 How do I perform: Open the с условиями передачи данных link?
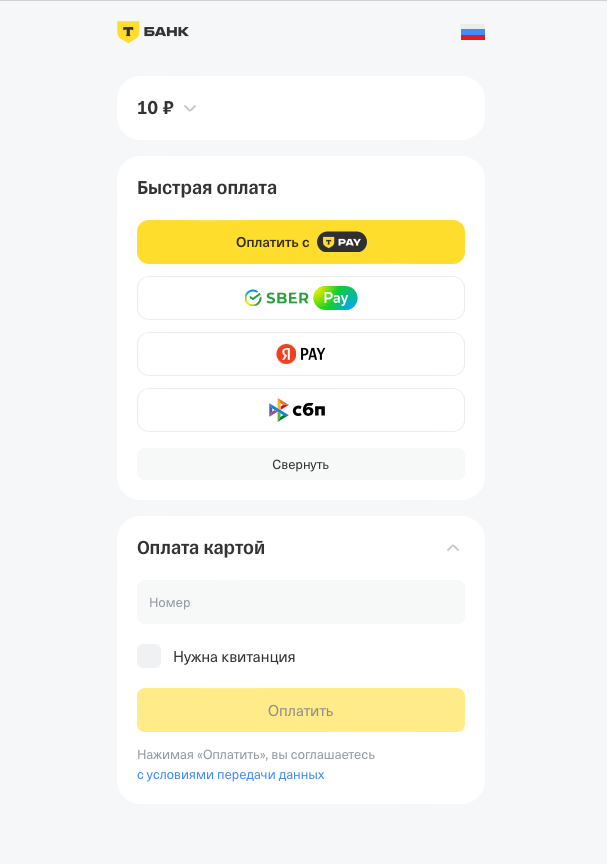tap(230, 775)
